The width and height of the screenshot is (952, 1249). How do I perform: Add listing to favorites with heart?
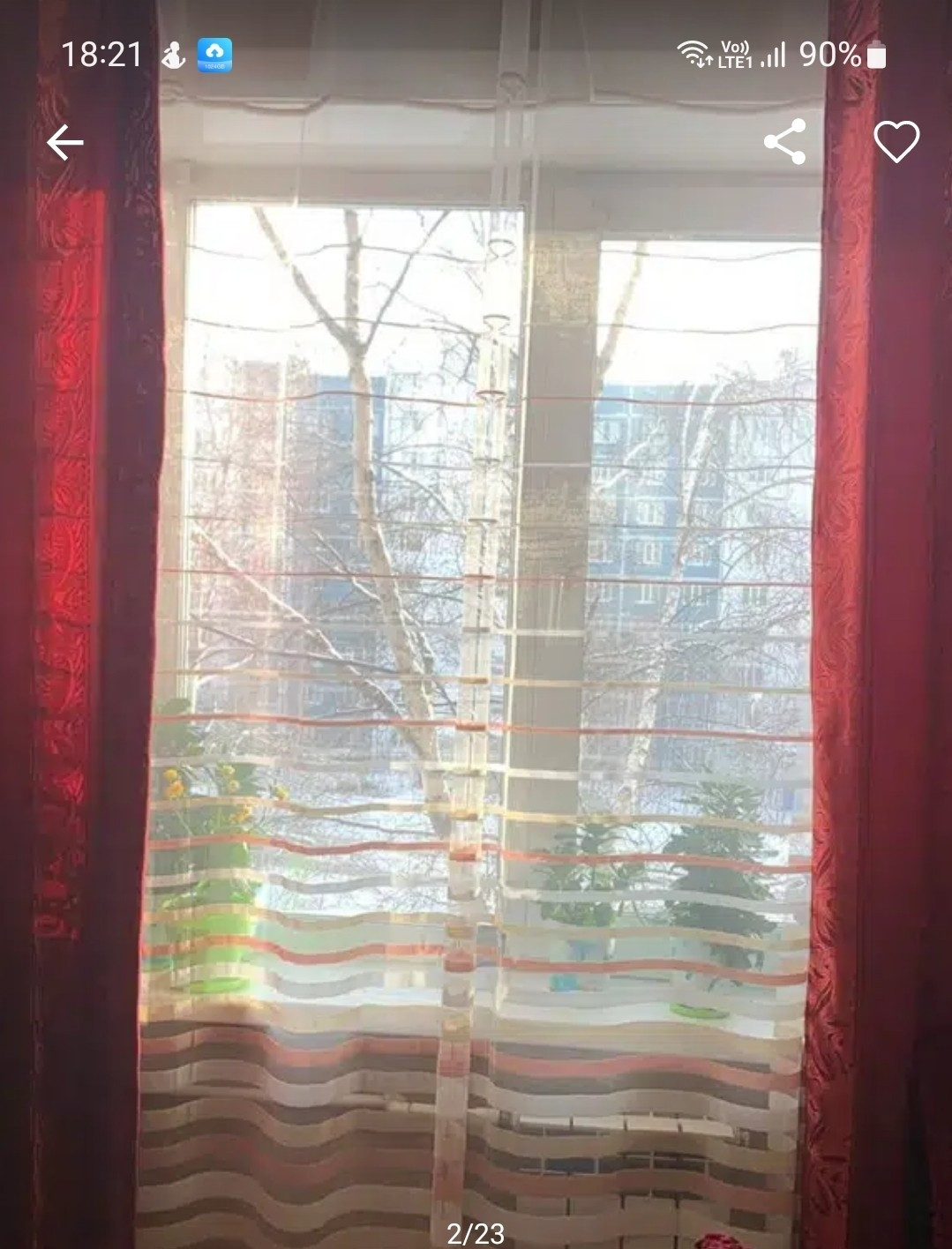(x=896, y=142)
